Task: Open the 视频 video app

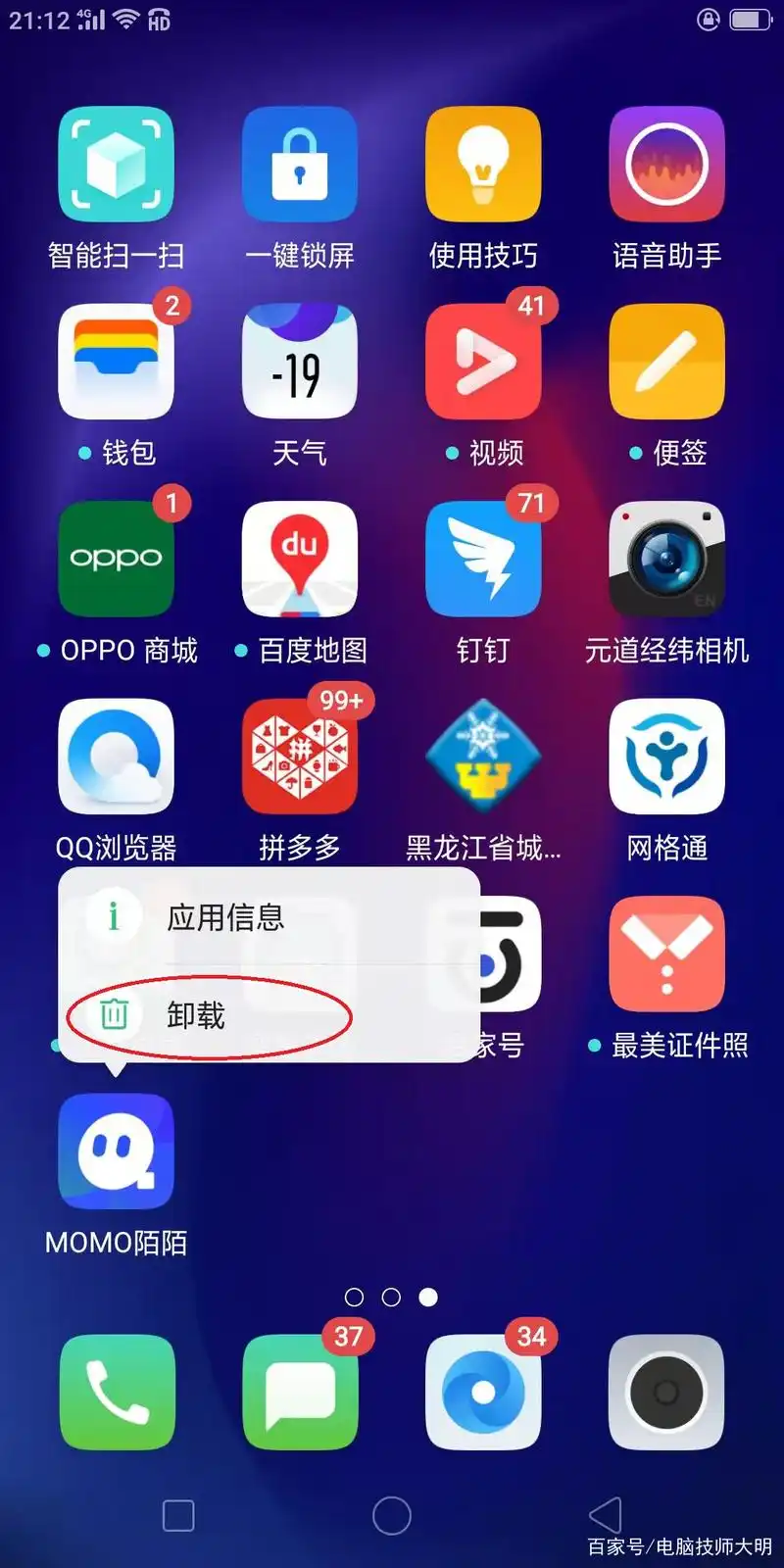Action: point(482,363)
